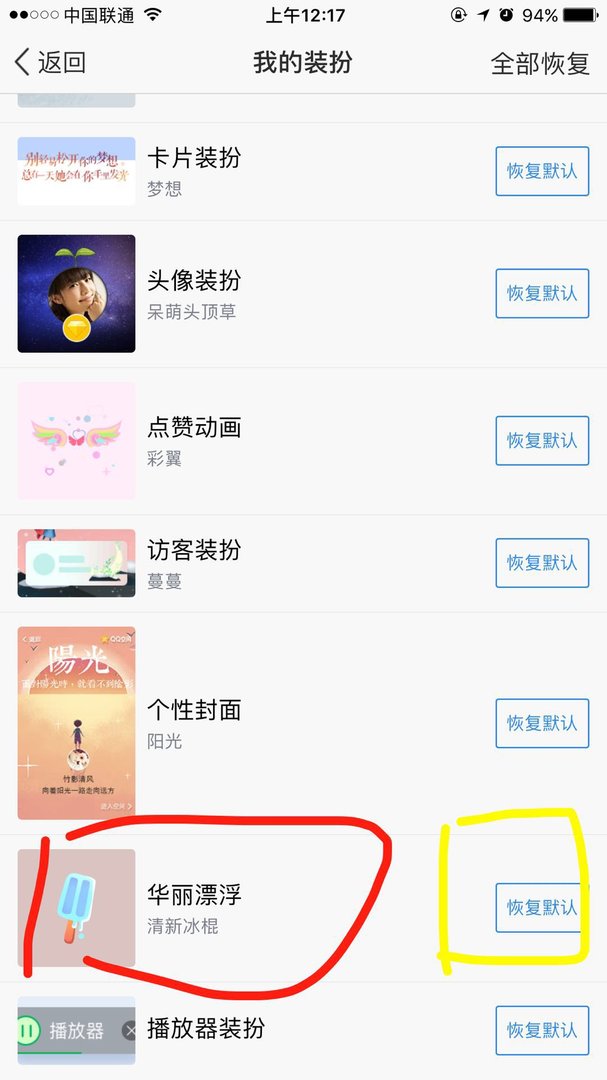Restore default for 访客装扮
Viewport: 607px width, 1080px height.
click(x=542, y=563)
